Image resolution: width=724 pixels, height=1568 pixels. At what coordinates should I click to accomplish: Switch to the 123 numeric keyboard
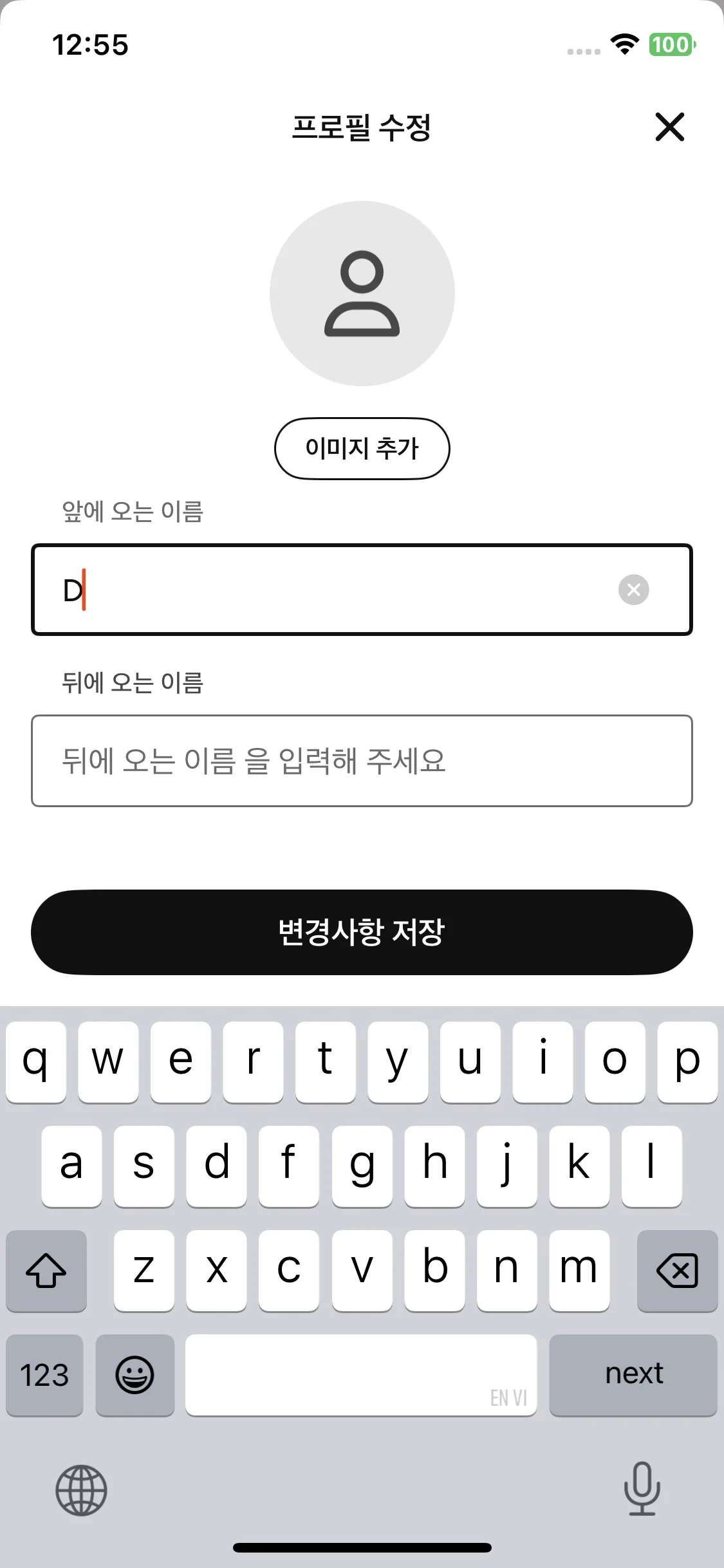44,1374
